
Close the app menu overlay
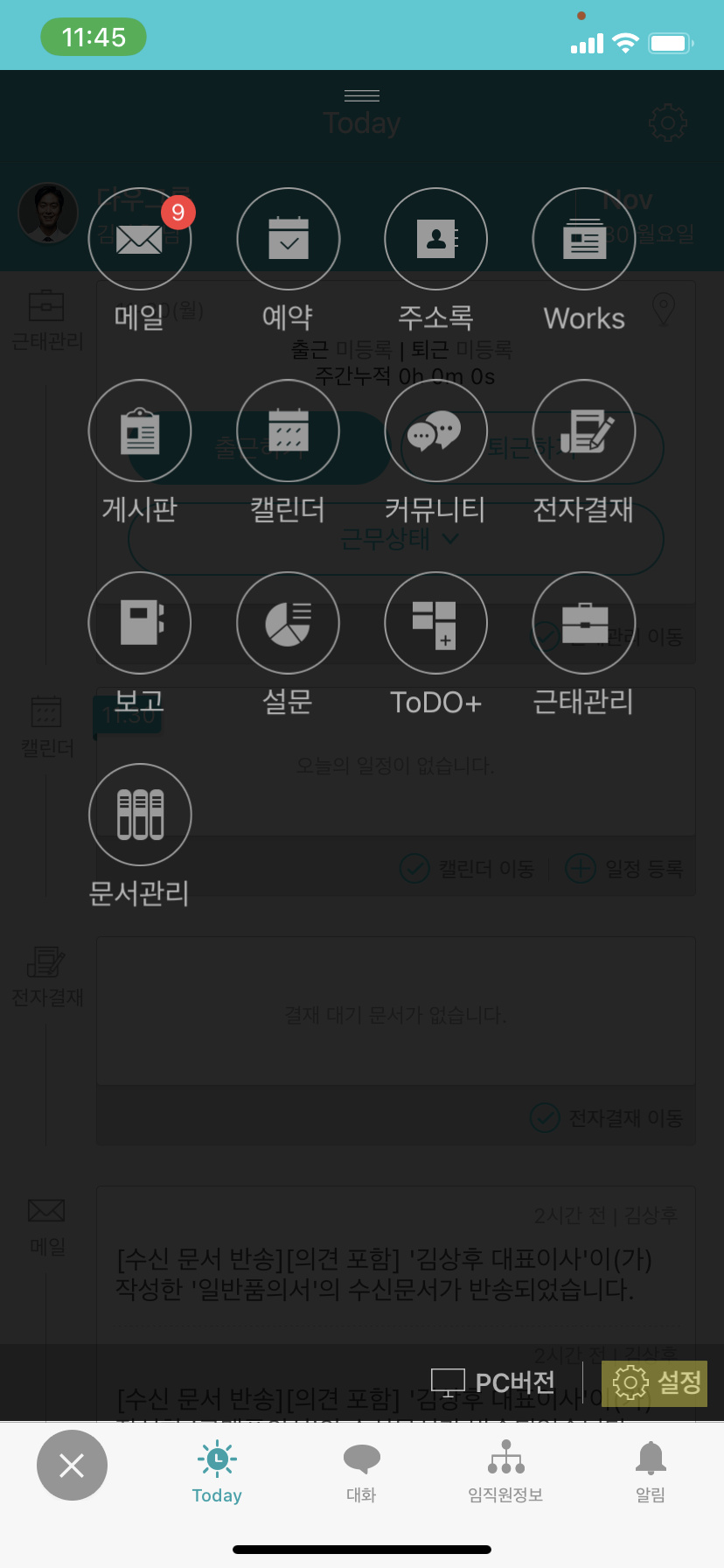(72, 1466)
